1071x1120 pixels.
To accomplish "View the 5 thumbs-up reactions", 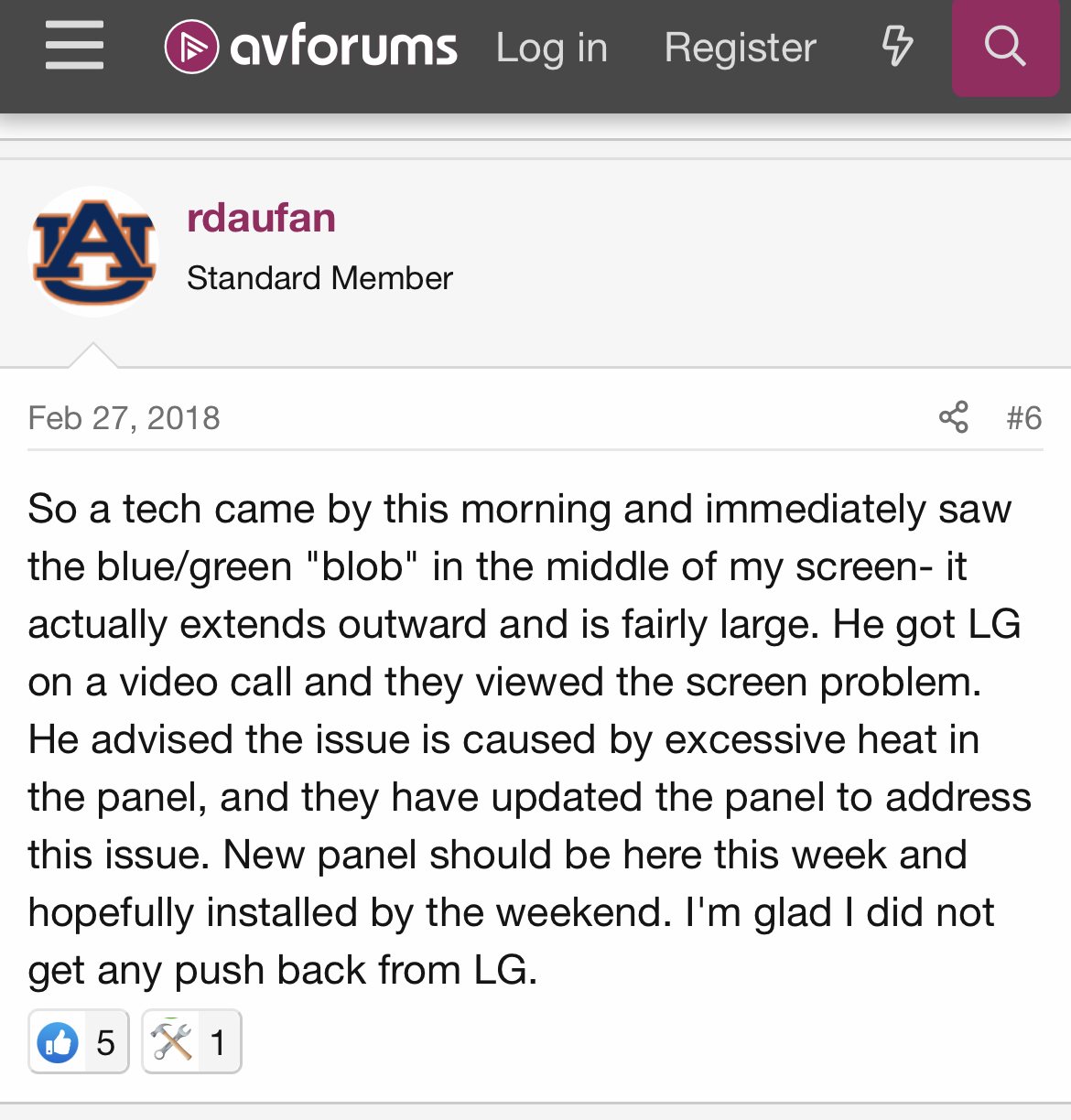I will pyautogui.click(x=79, y=1041).
